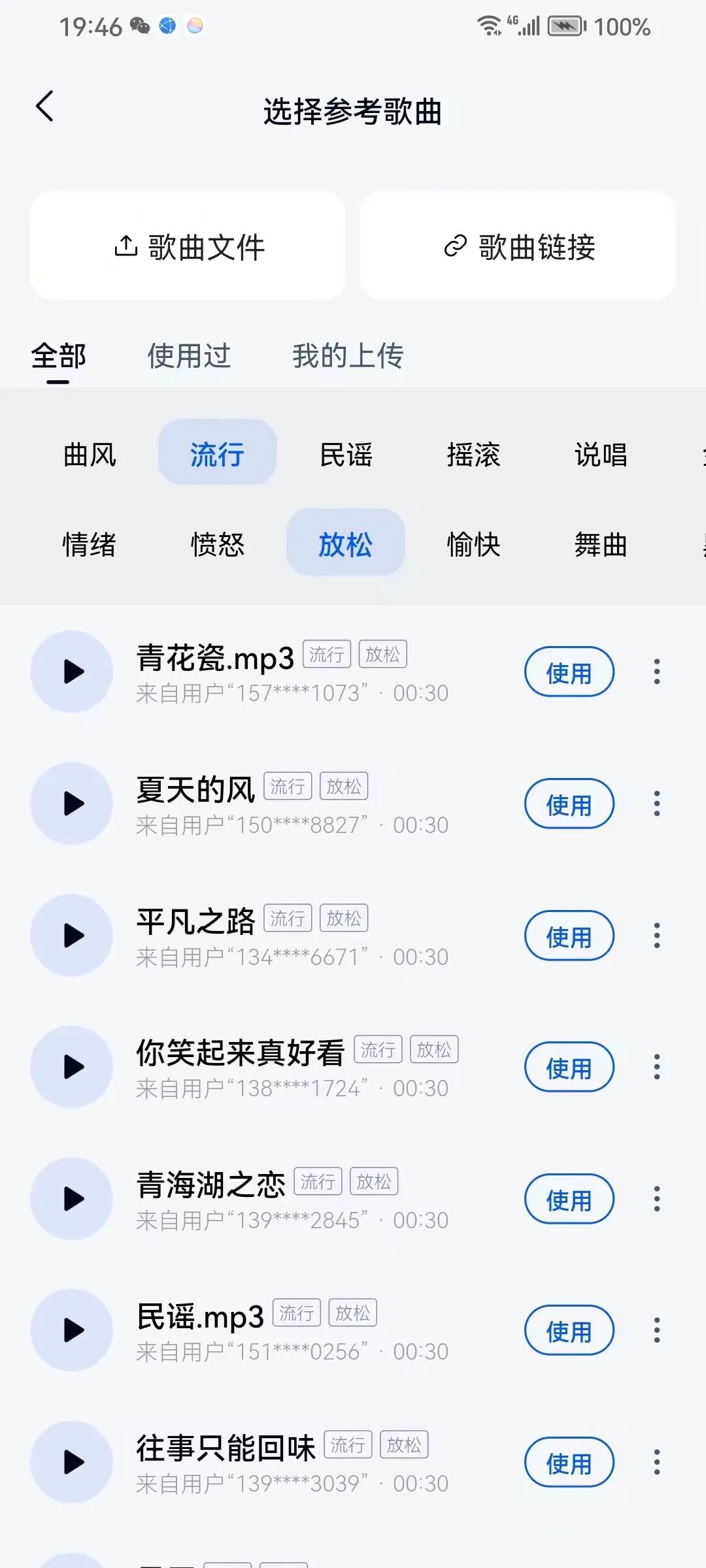
Task: Select the 民谣 style chip
Action: [346, 455]
